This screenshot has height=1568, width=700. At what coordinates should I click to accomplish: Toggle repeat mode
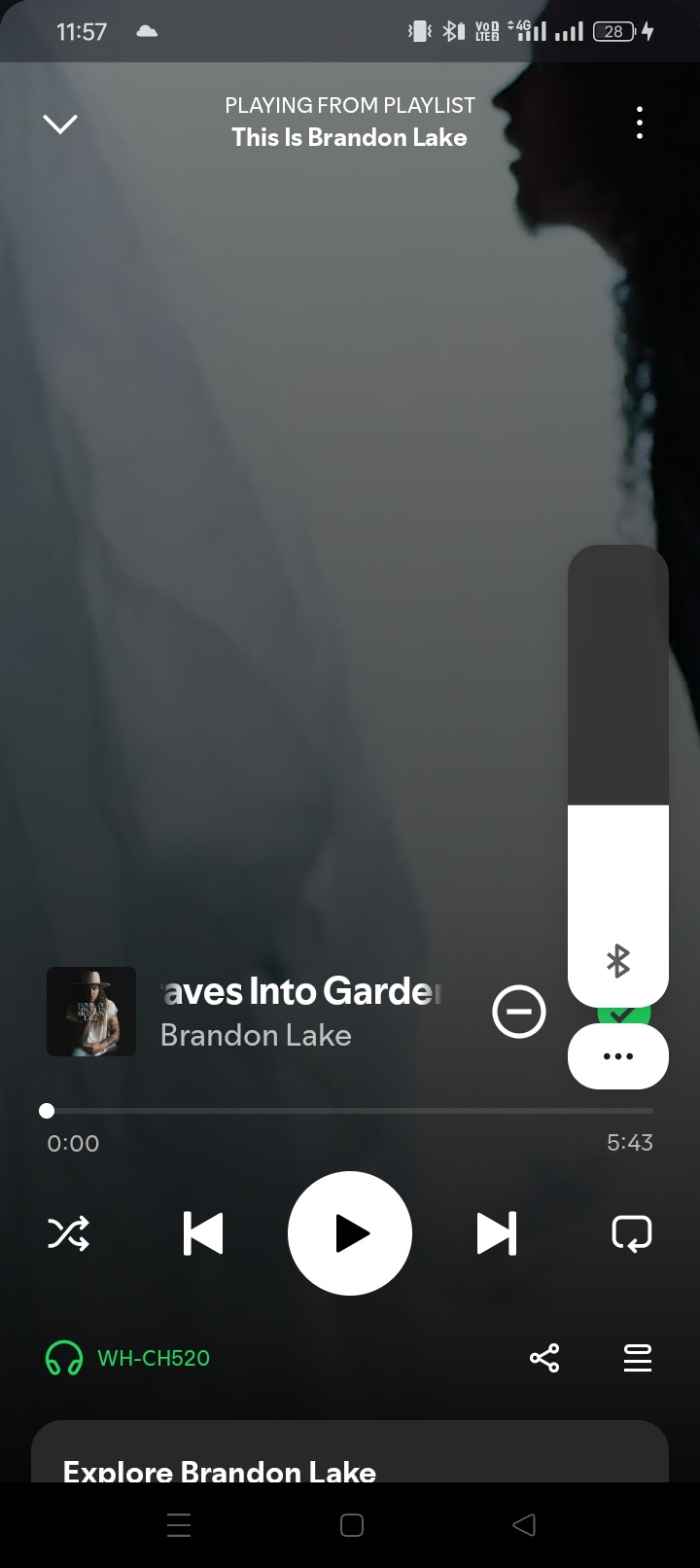coord(631,1233)
